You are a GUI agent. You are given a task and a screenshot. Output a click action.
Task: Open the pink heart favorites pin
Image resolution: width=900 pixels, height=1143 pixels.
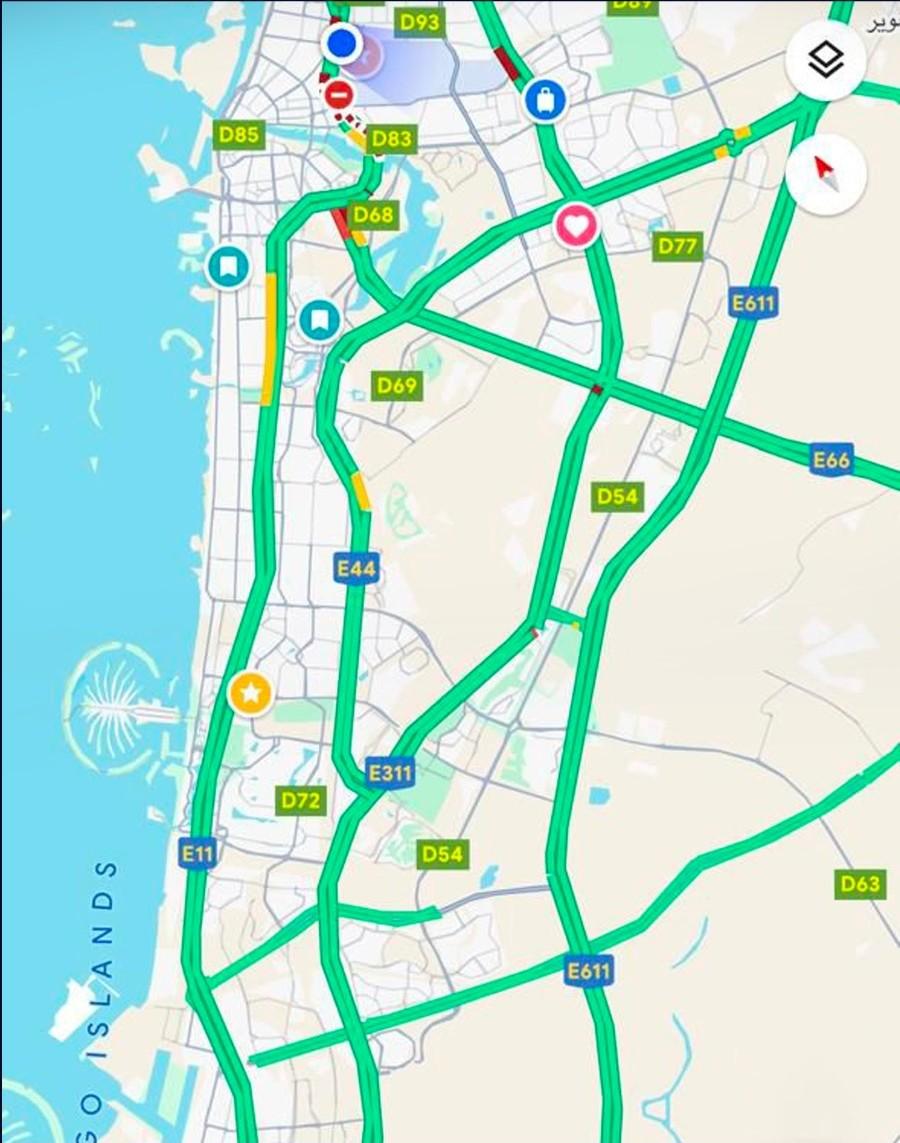[577, 227]
